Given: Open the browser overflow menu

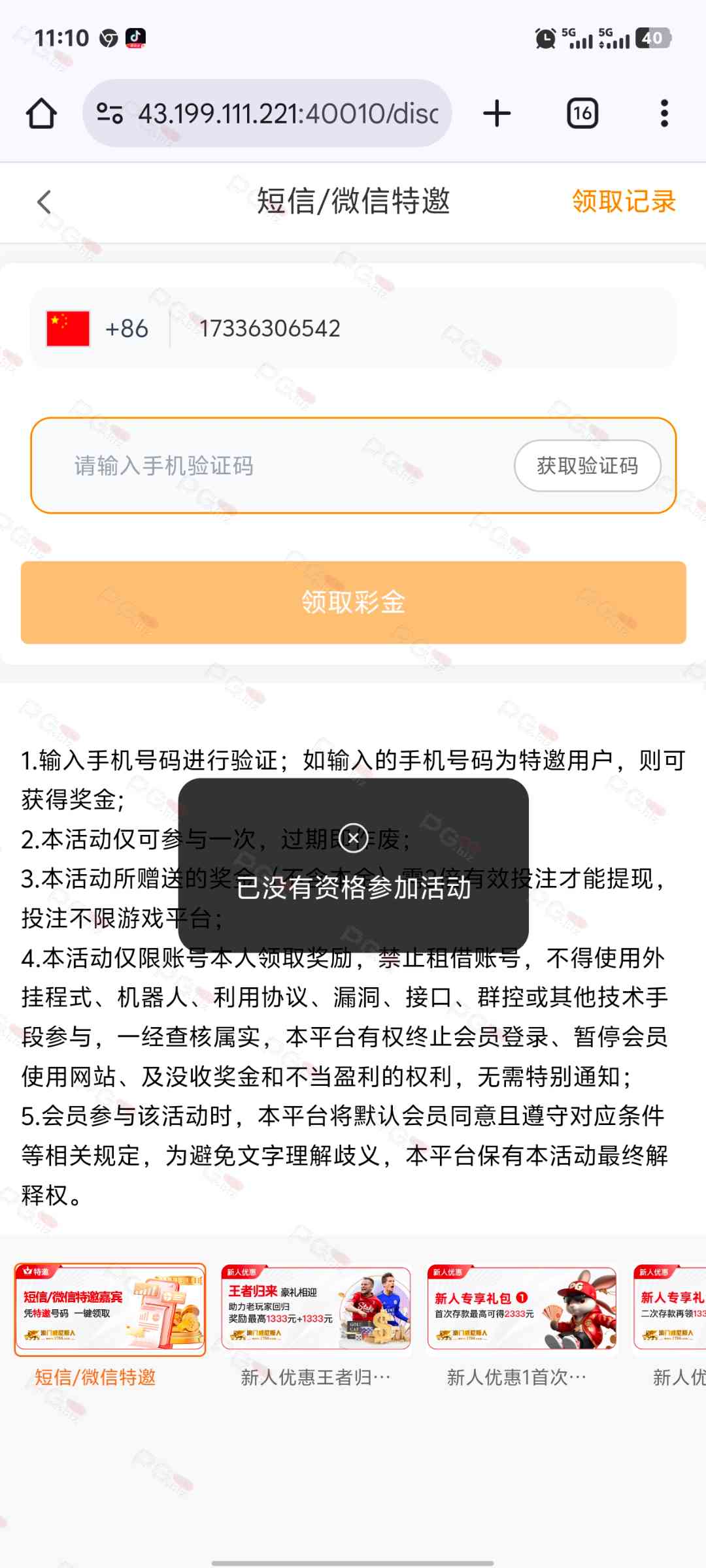Looking at the screenshot, I should click(x=664, y=114).
